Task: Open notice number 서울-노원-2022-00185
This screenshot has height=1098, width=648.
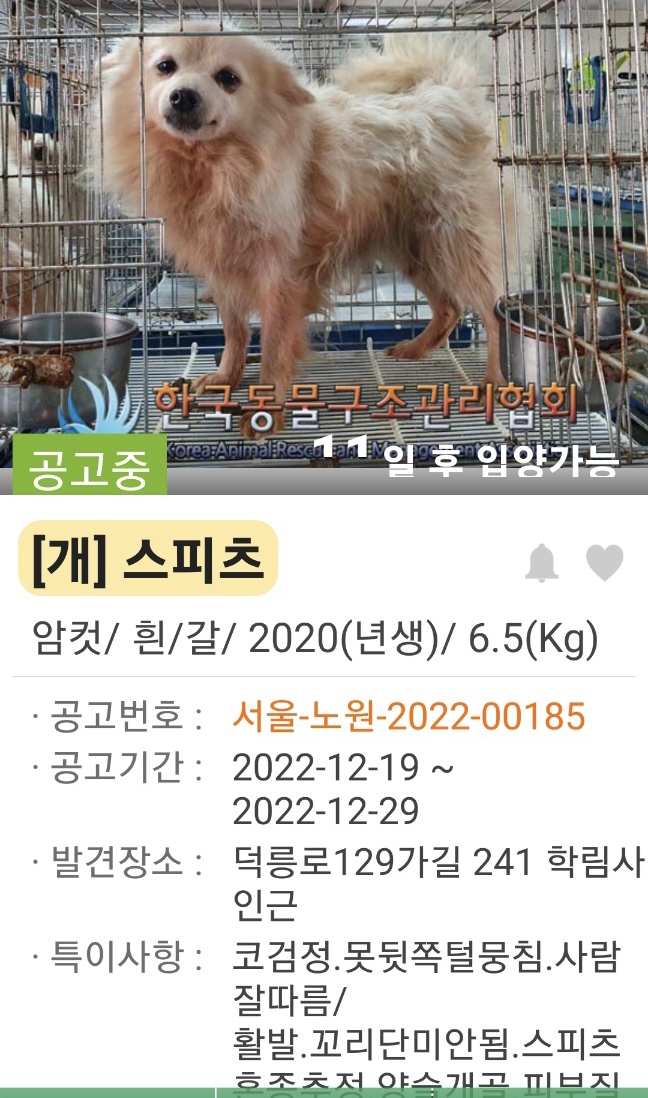Action: point(408,716)
